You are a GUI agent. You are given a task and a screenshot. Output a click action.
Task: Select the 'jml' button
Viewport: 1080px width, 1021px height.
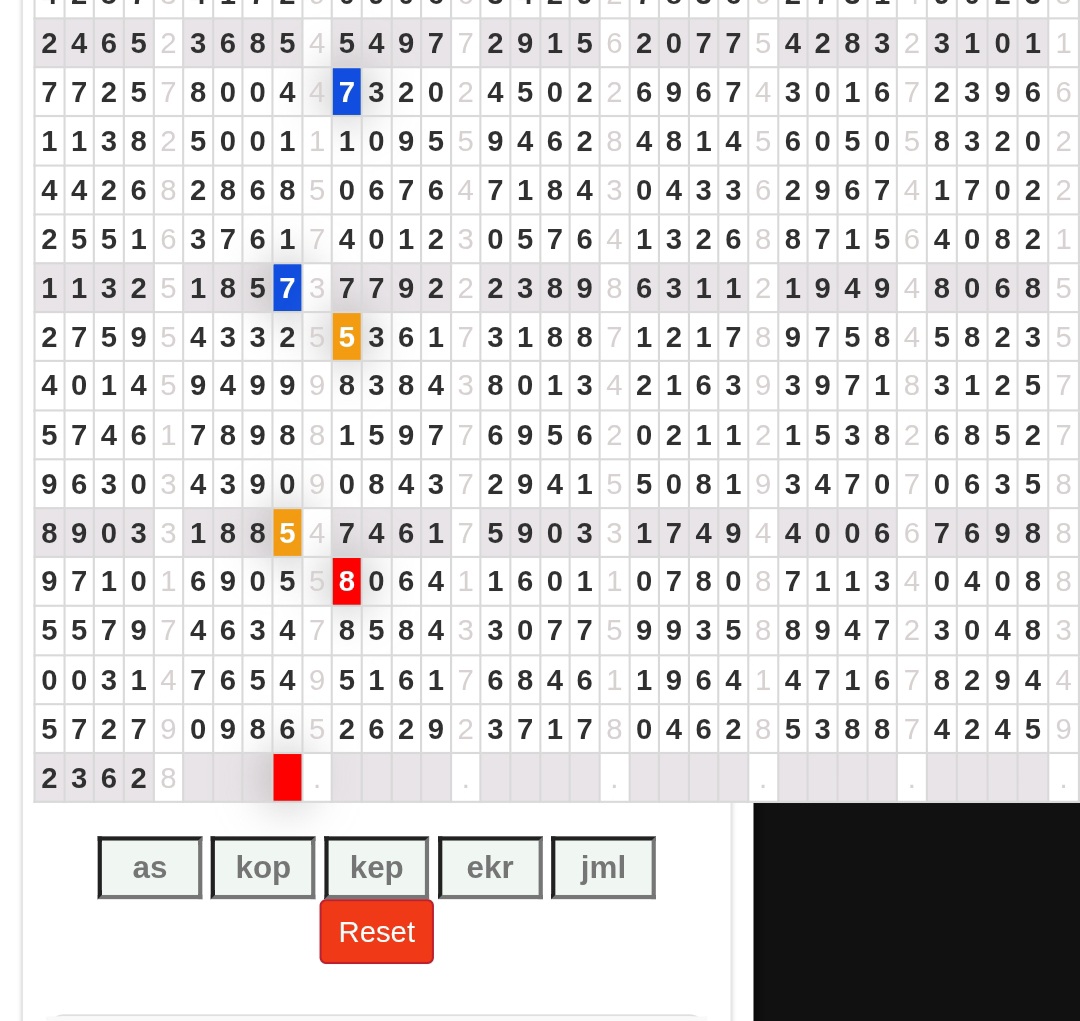point(603,867)
